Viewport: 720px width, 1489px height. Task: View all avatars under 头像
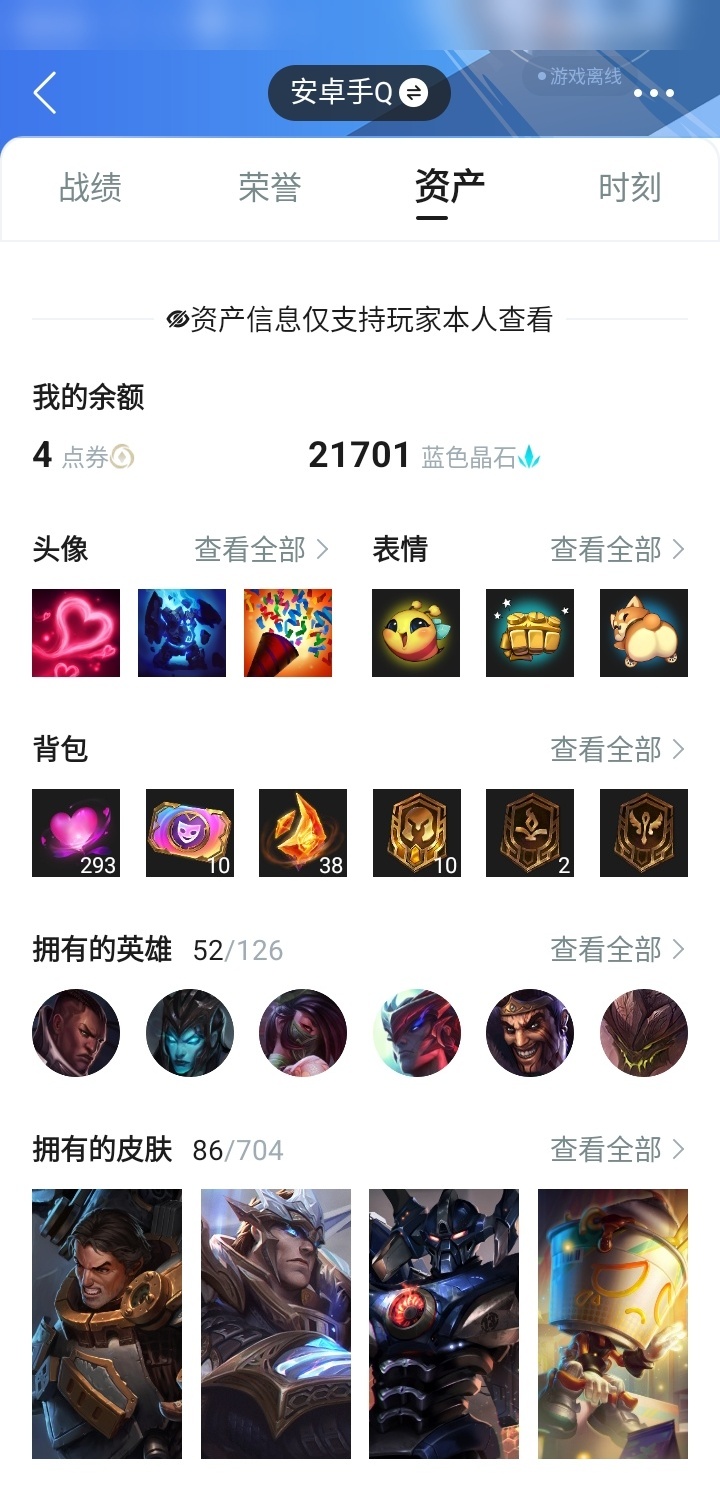262,549
